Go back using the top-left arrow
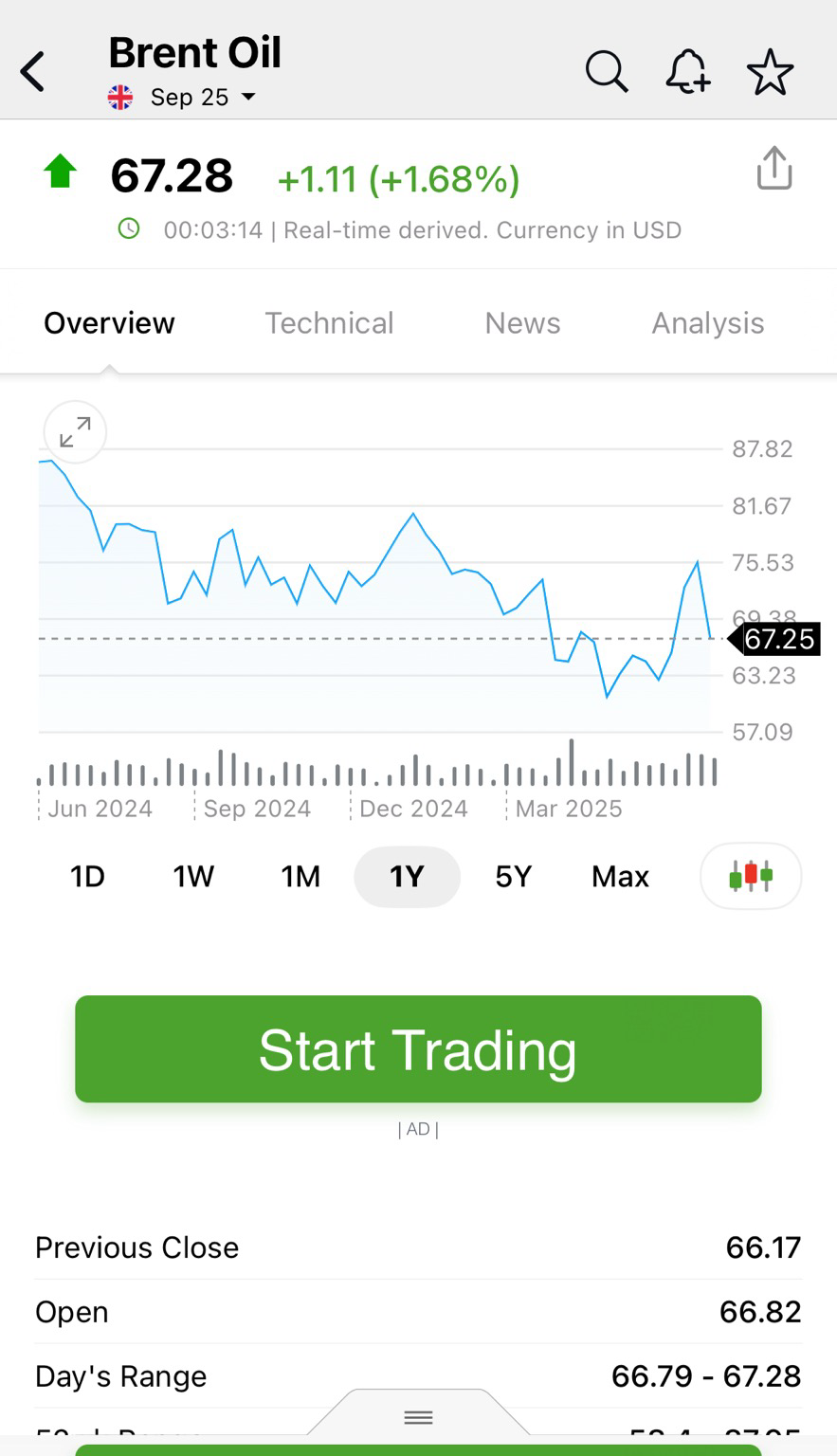The width and height of the screenshot is (837, 1456). 33,72
